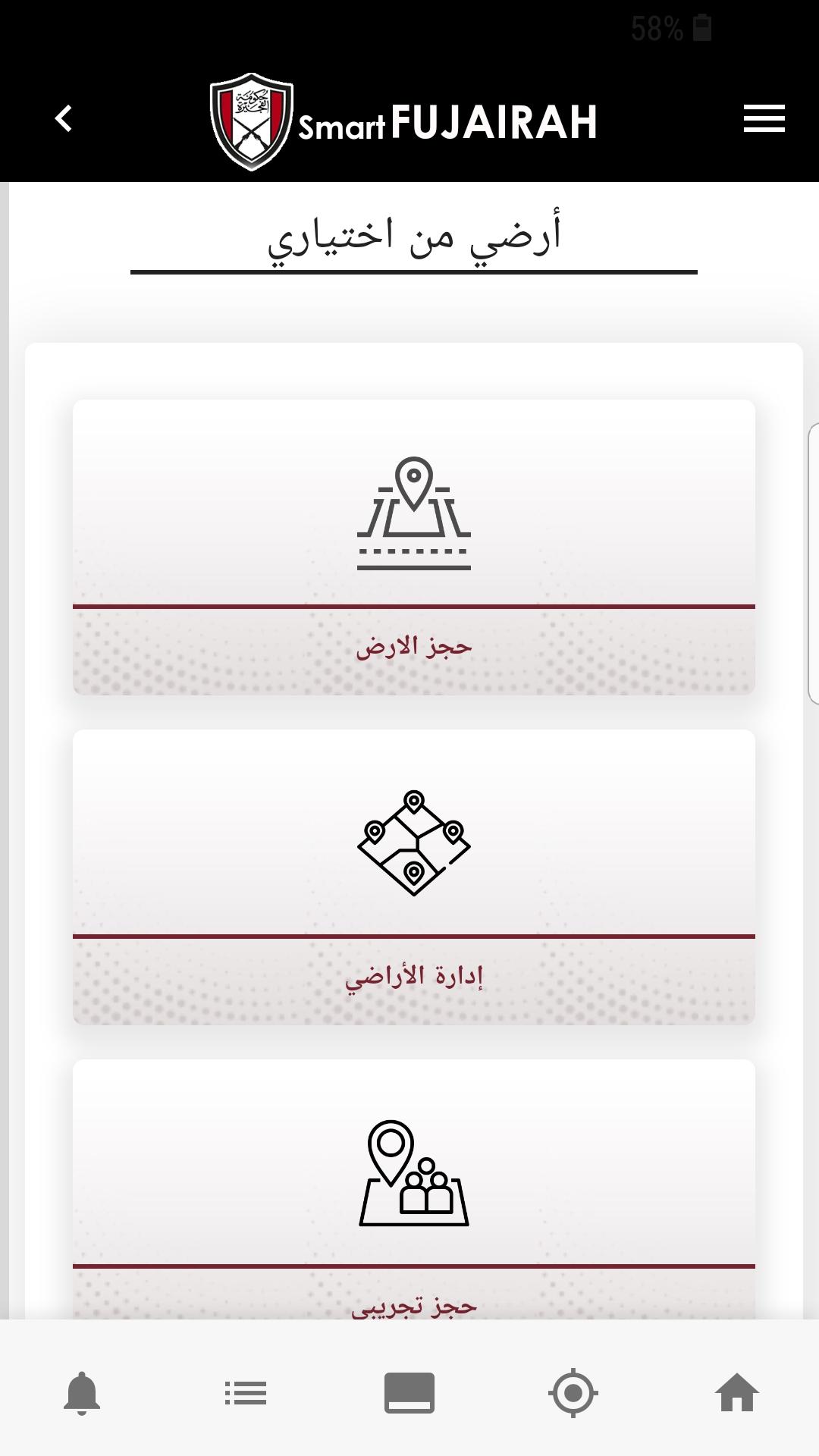
Task: Go to the home tab
Action: point(737,1393)
